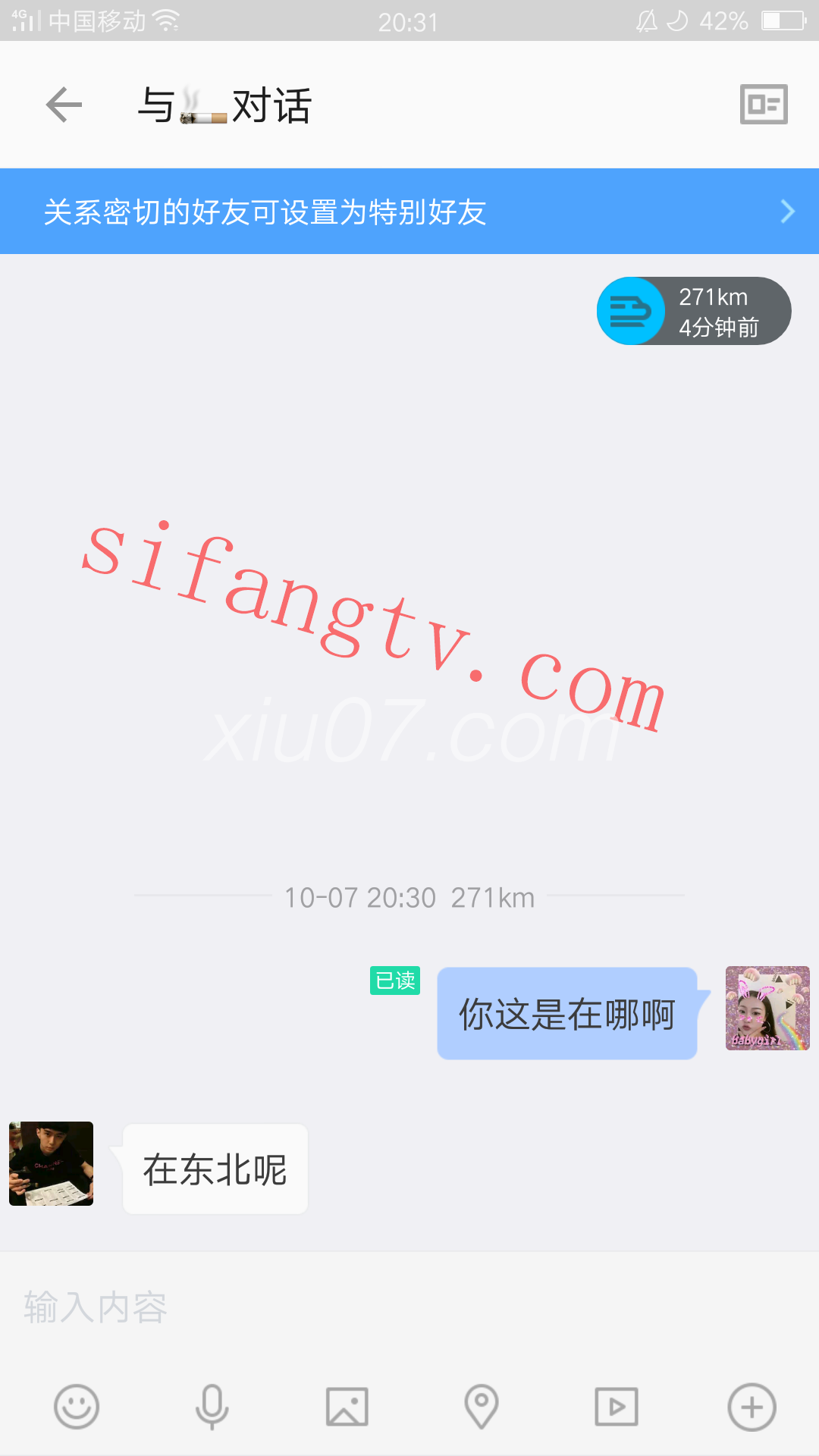The height and width of the screenshot is (1456, 819).
Task: Attach a picture from gallery
Action: 347,1407
